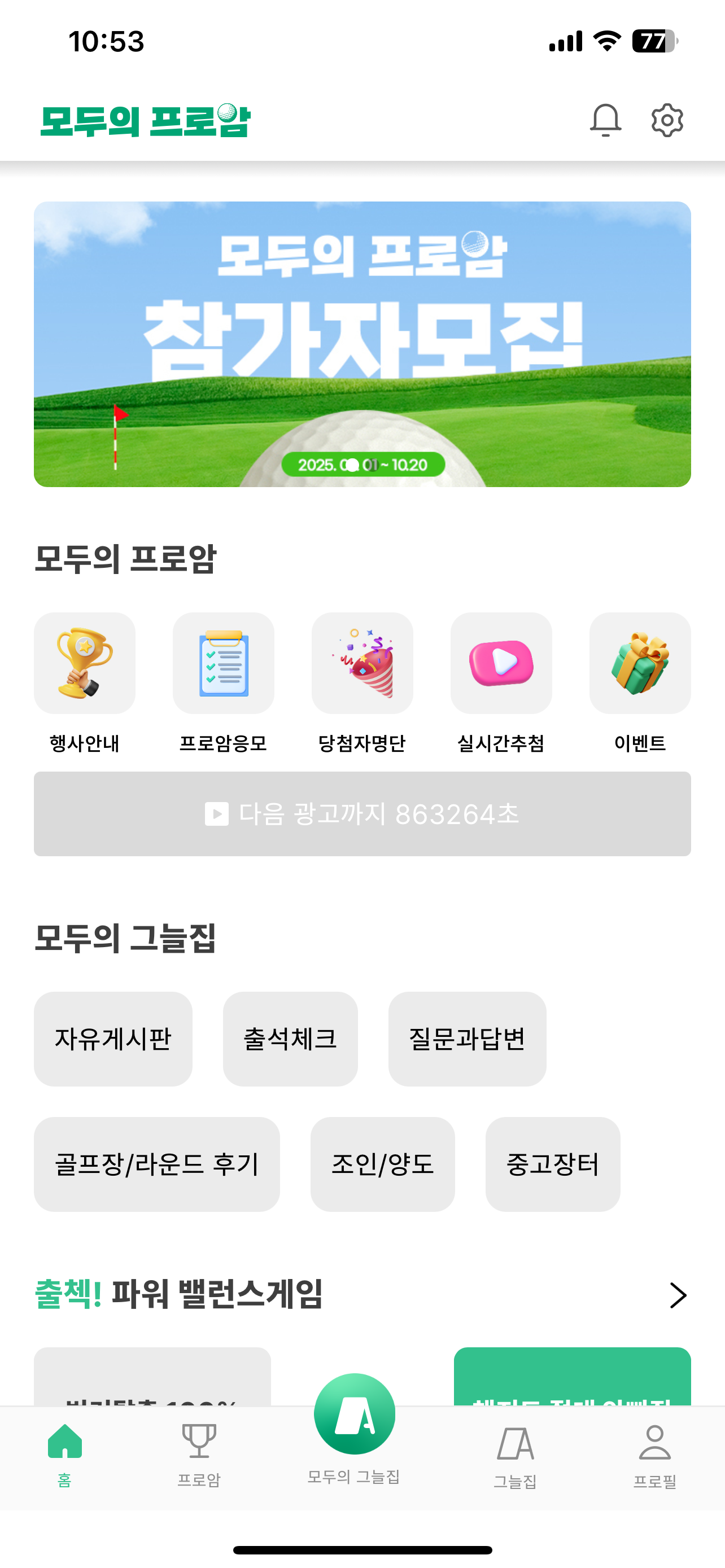Expand 파워 밸런스게임 via arrow

(x=678, y=1295)
